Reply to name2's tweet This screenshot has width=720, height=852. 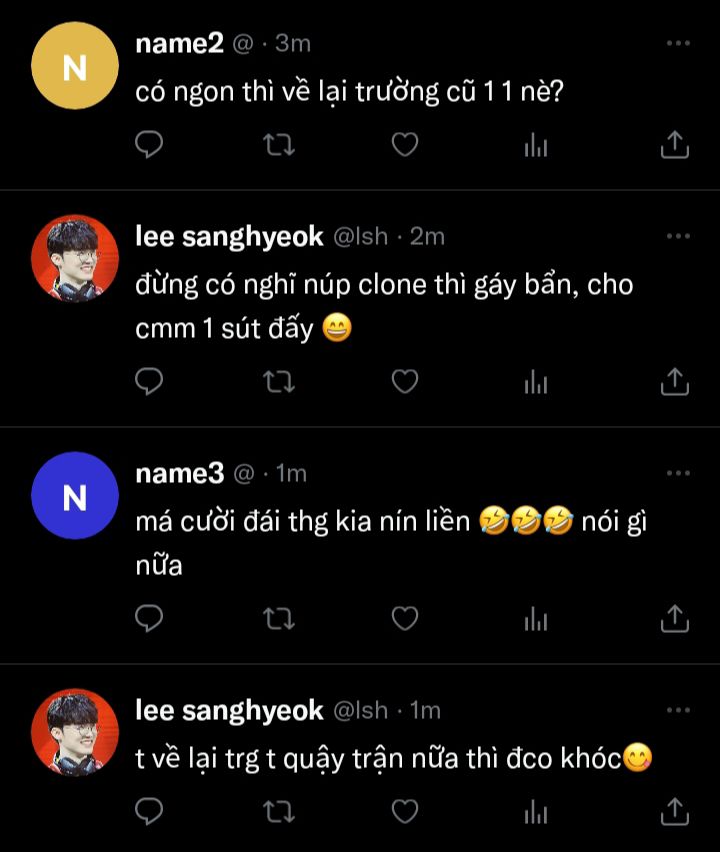pos(149,145)
